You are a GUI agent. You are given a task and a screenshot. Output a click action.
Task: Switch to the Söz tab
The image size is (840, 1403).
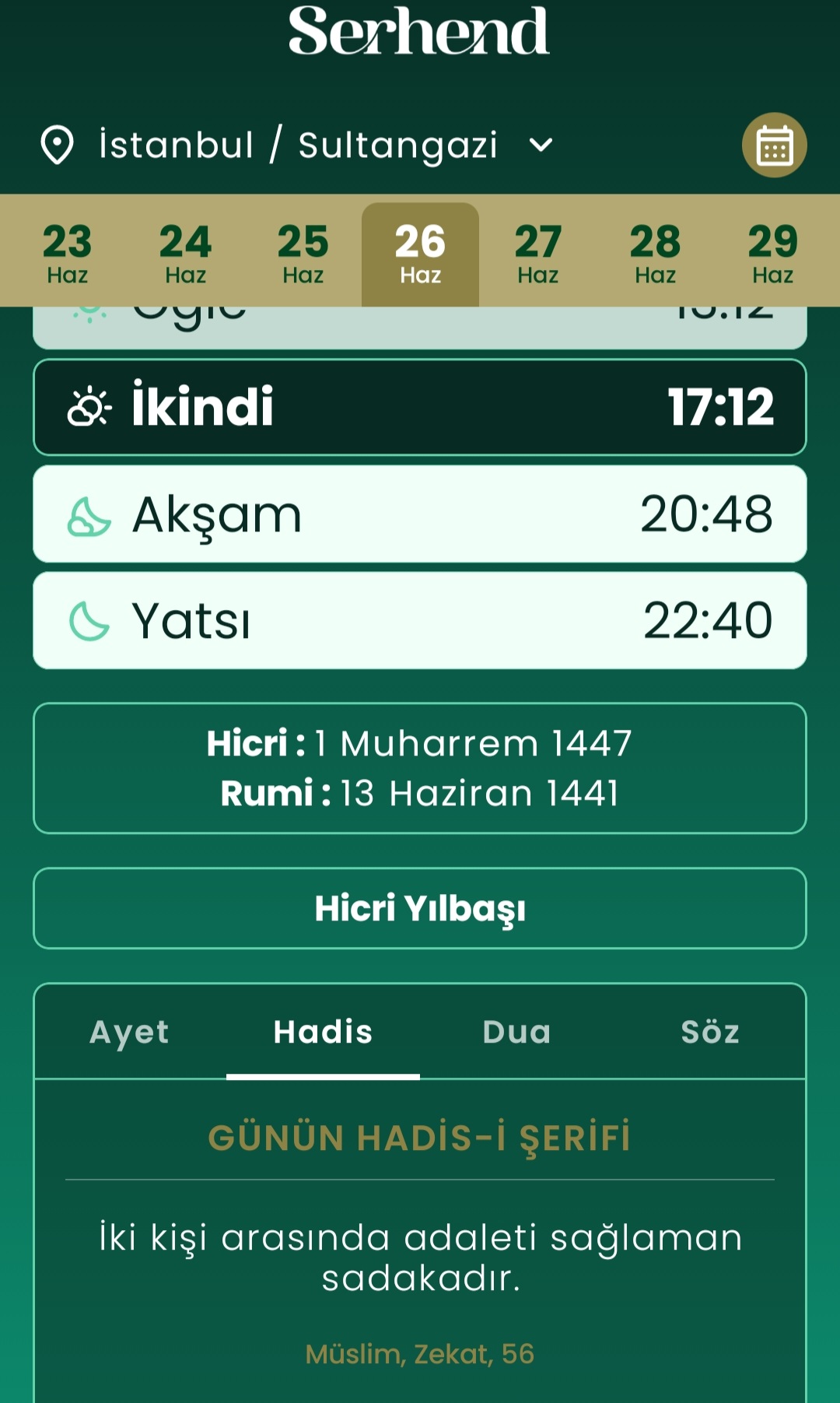[x=709, y=1032]
